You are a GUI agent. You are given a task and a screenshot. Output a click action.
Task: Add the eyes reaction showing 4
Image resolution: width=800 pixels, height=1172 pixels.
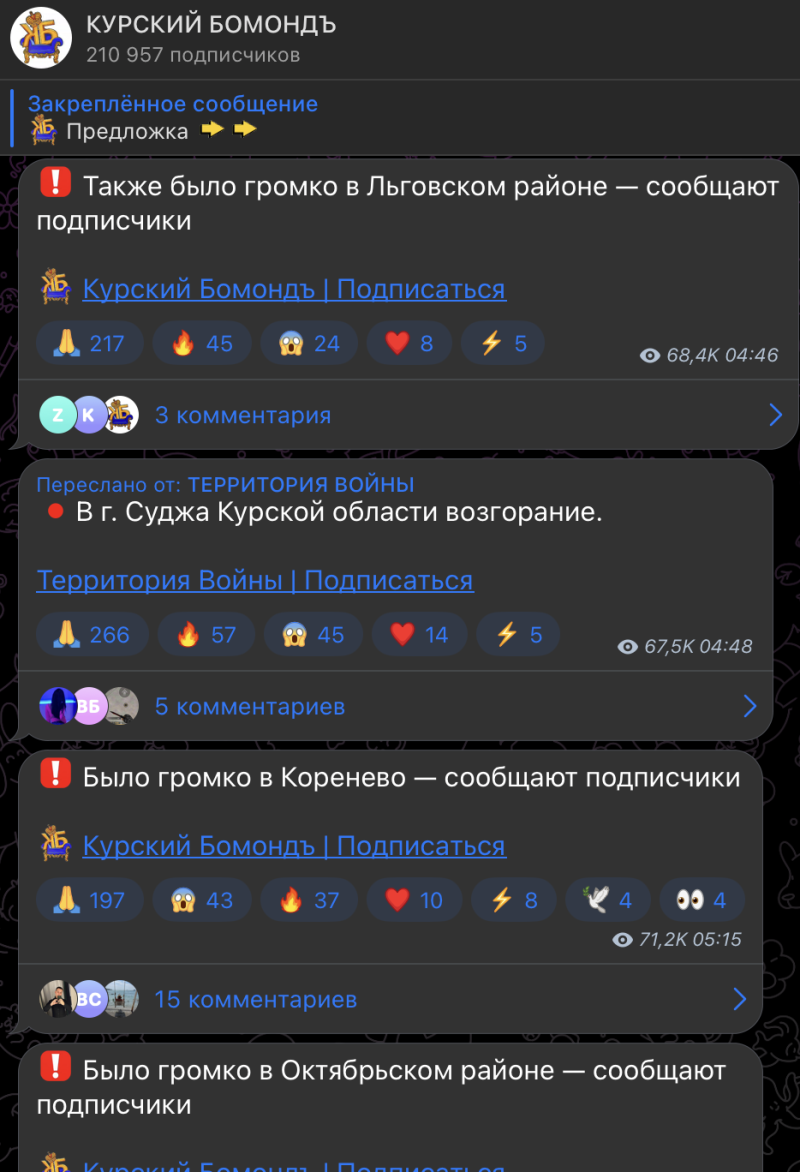tap(700, 900)
